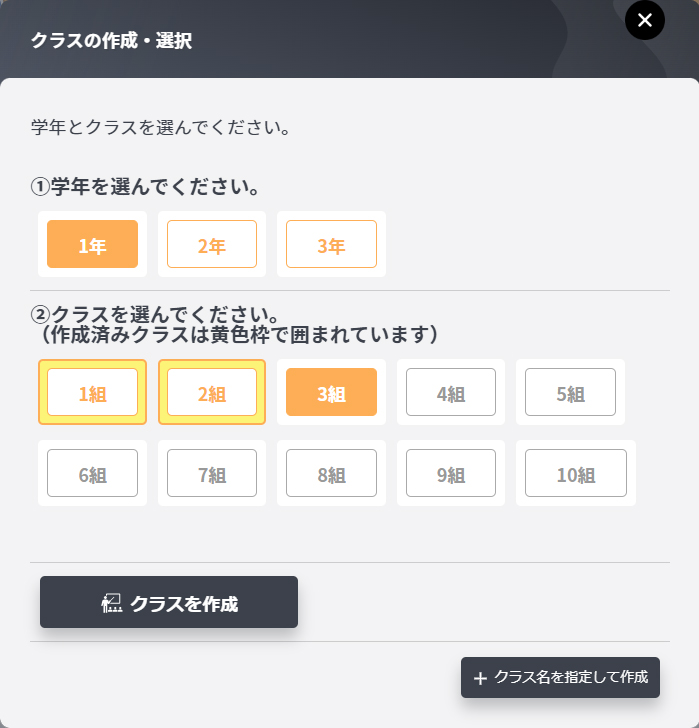The width and height of the screenshot is (699, 728).
Task: Choose class 8組
Action: (x=331, y=473)
